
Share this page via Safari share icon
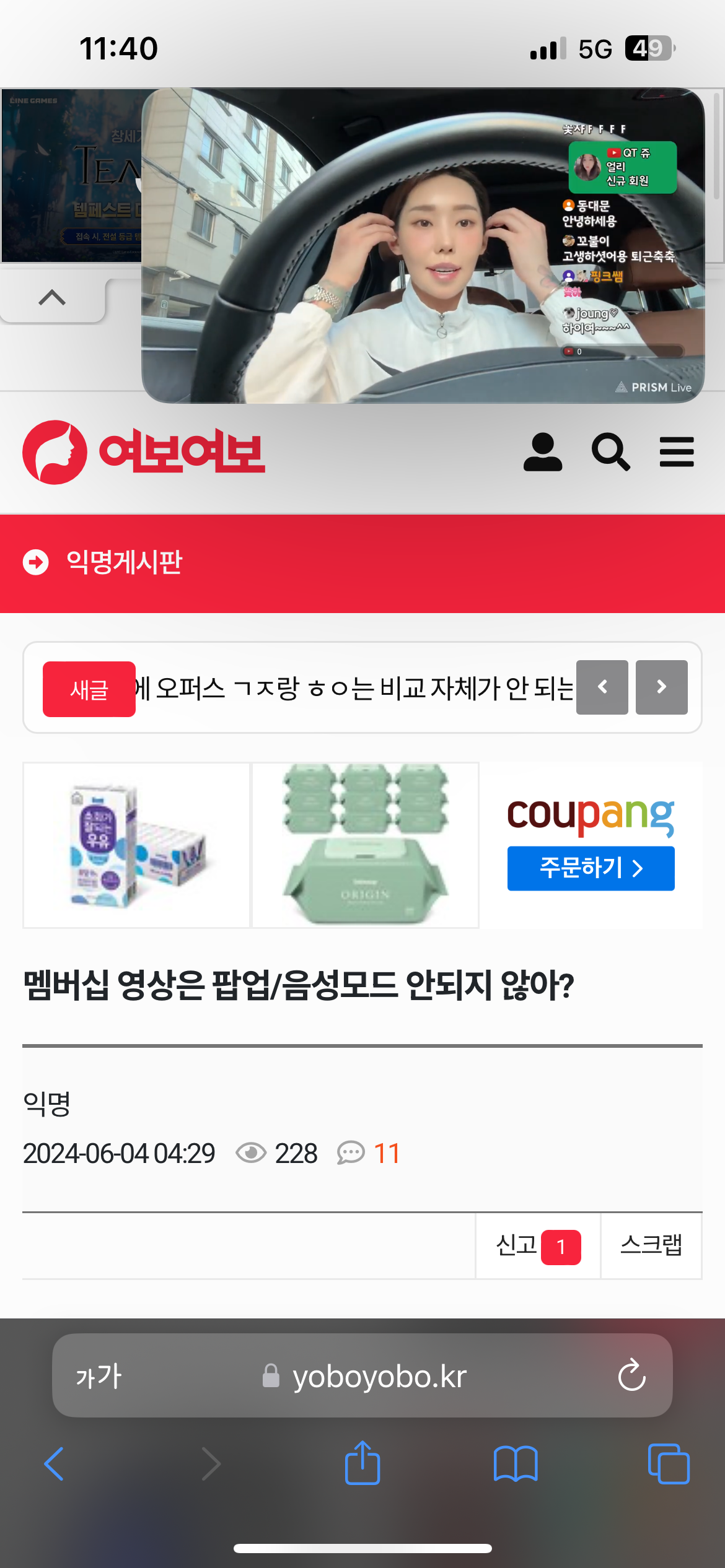pos(362,1464)
